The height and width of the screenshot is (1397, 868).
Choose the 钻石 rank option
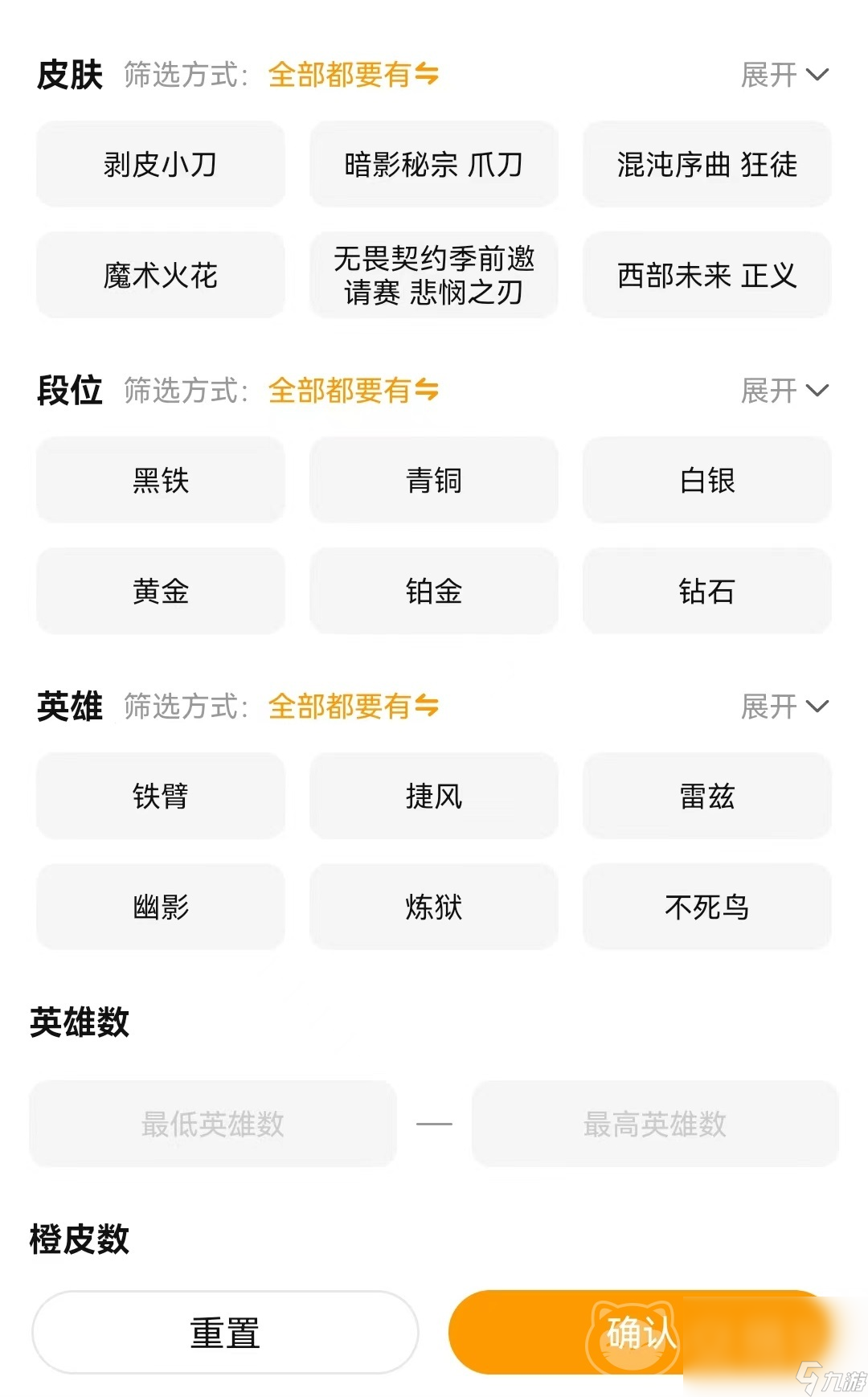pyautogui.click(x=706, y=592)
